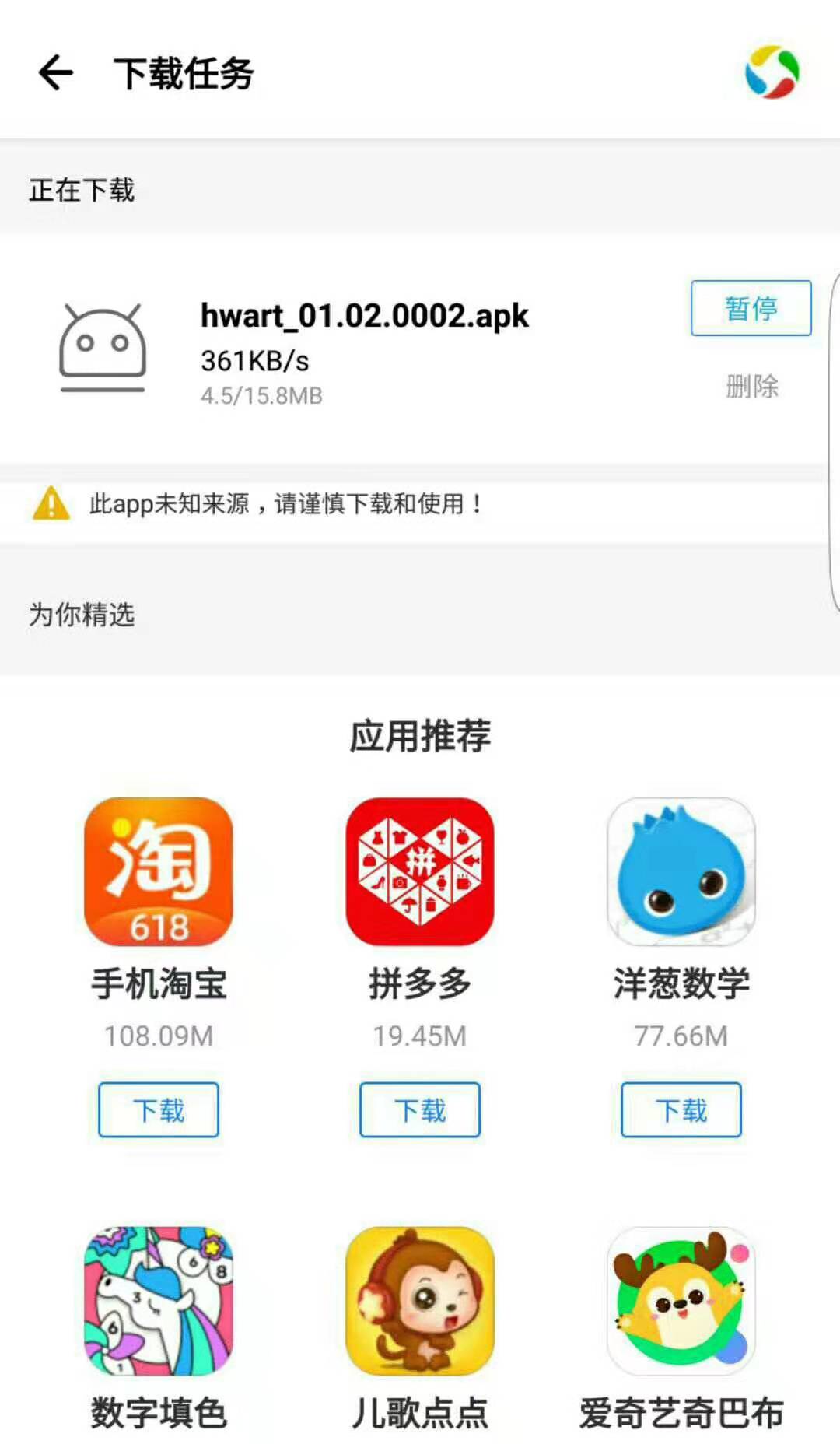View the 爱奇艺奇巴布 app
The height and width of the screenshot is (1444, 840).
(681, 1301)
